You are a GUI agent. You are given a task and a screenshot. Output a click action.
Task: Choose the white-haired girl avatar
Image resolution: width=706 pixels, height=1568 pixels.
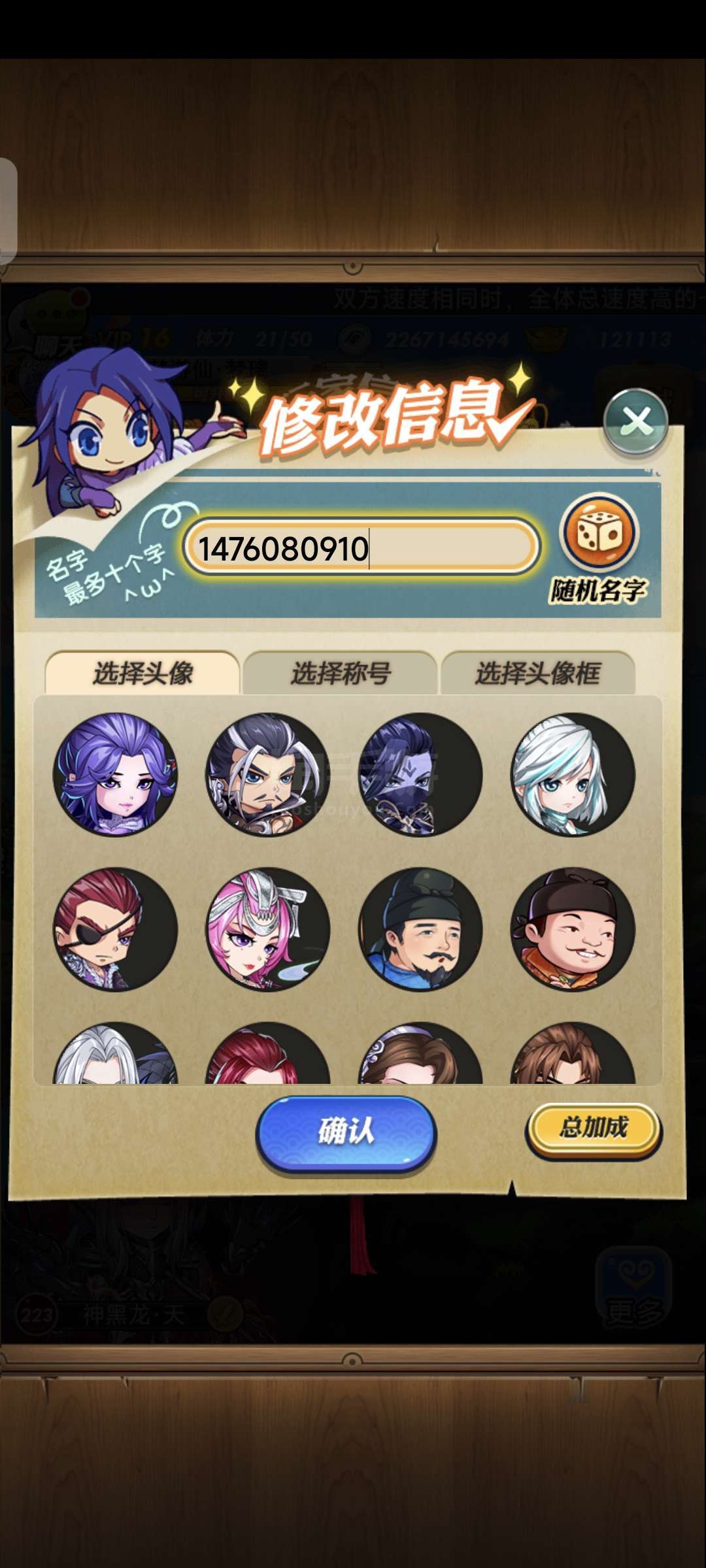[573, 774]
